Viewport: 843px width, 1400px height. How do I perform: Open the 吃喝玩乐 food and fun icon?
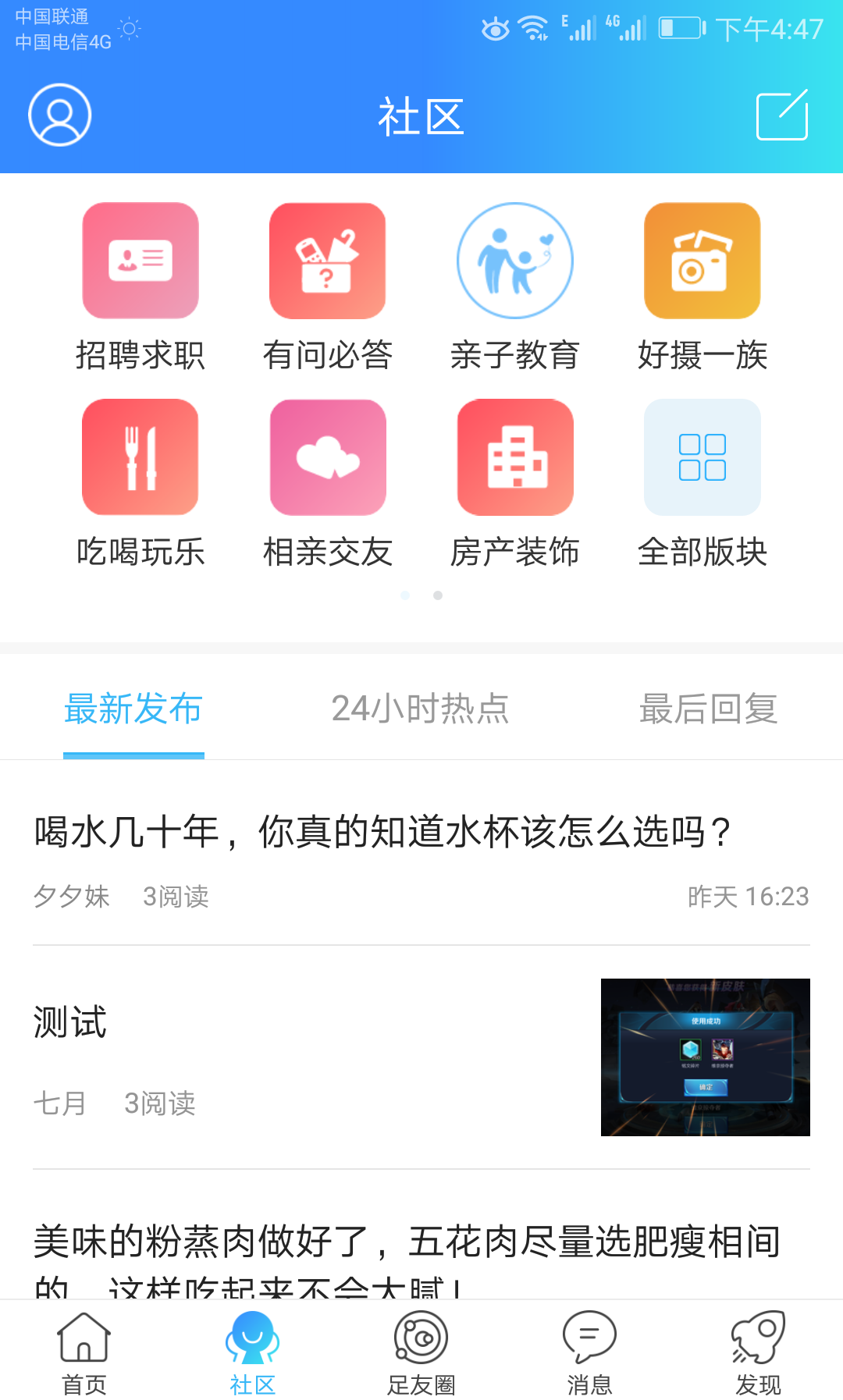(x=140, y=457)
